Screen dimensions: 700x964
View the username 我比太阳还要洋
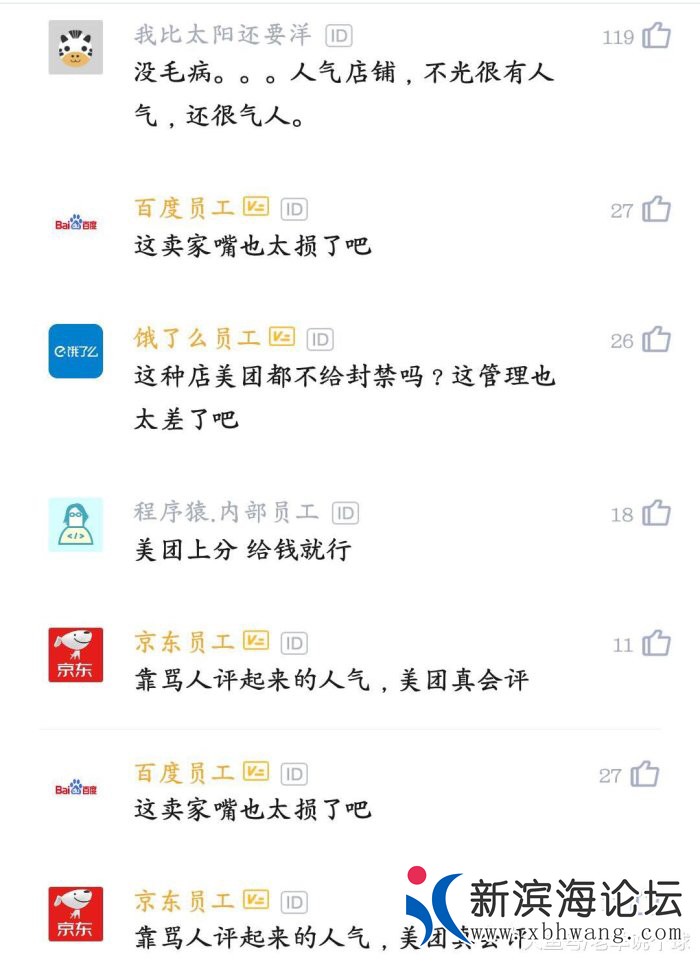(x=223, y=35)
